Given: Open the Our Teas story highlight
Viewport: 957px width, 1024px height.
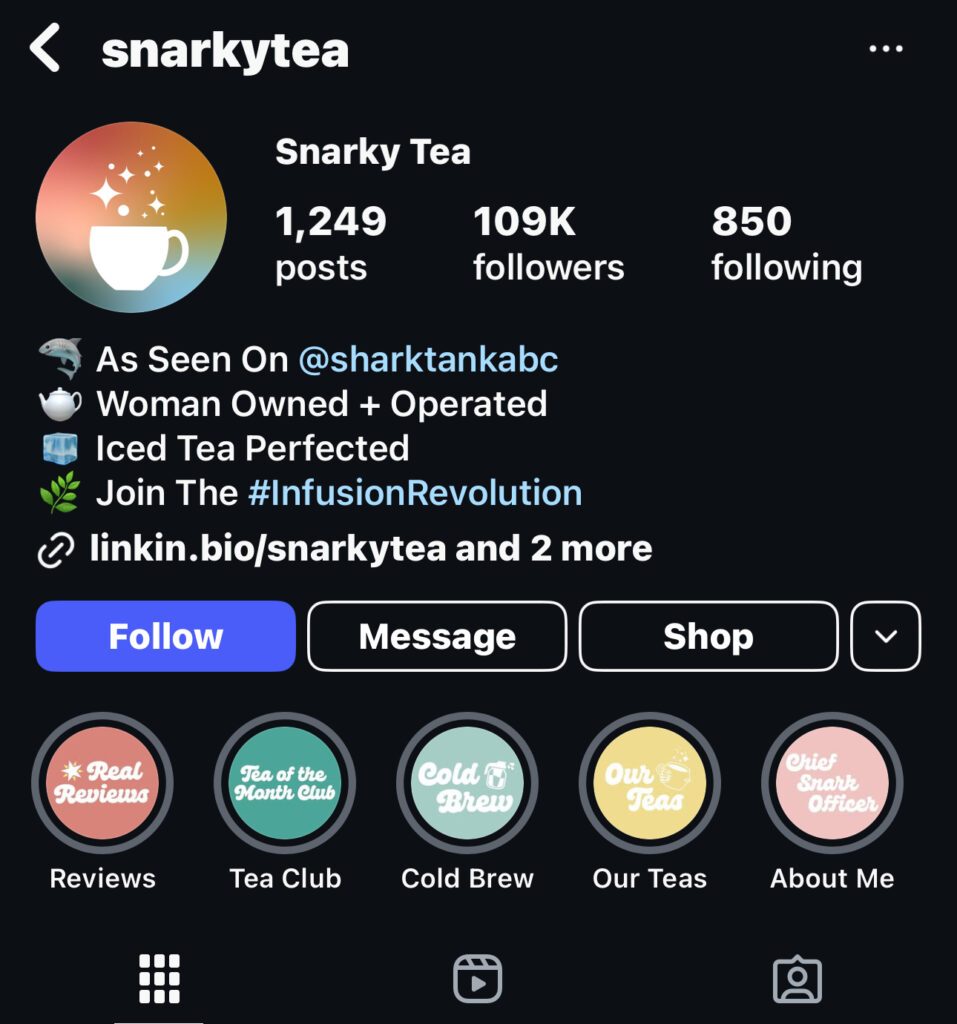Looking at the screenshot, I should [650, 783].
